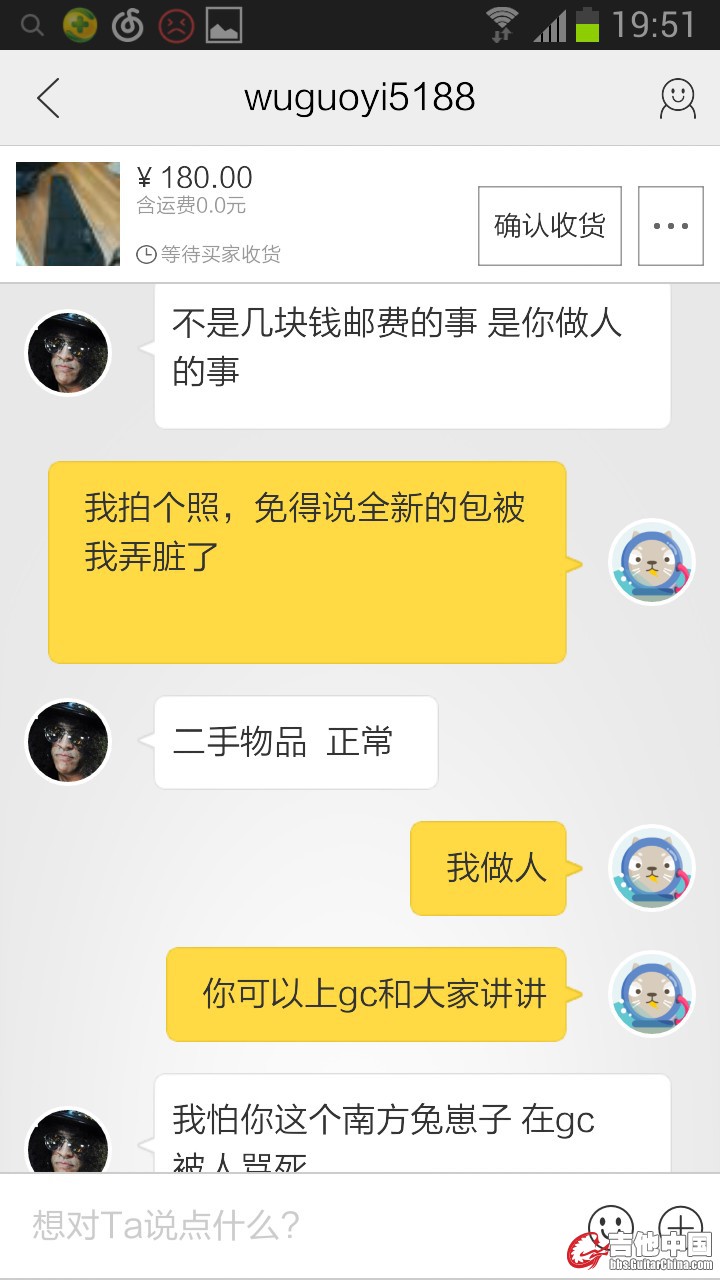This screenshot has width=720, height=1280.
Task: Tap the 确认收货 button
Action: [x=549, y=226]
